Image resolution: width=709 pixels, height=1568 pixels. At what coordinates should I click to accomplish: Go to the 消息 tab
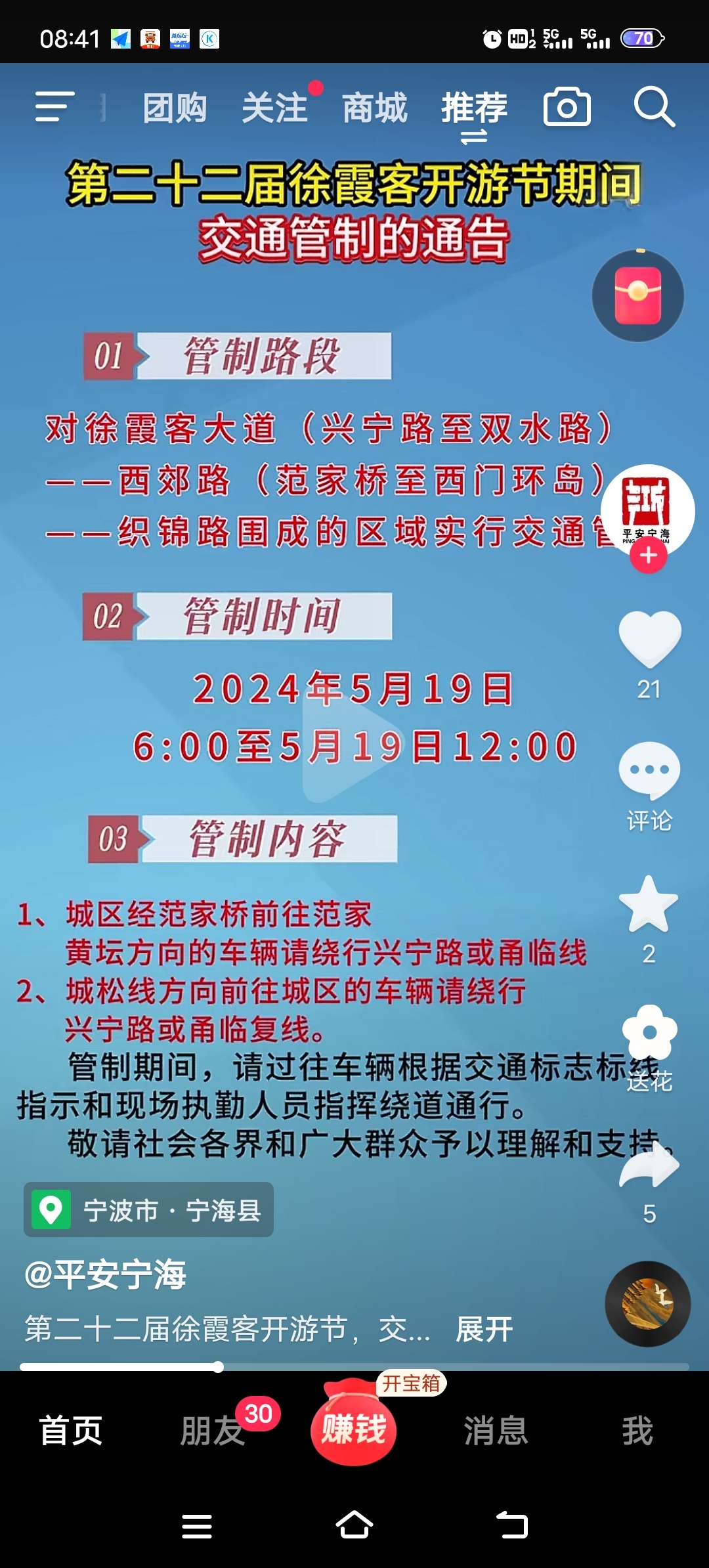coord(496,1430)
